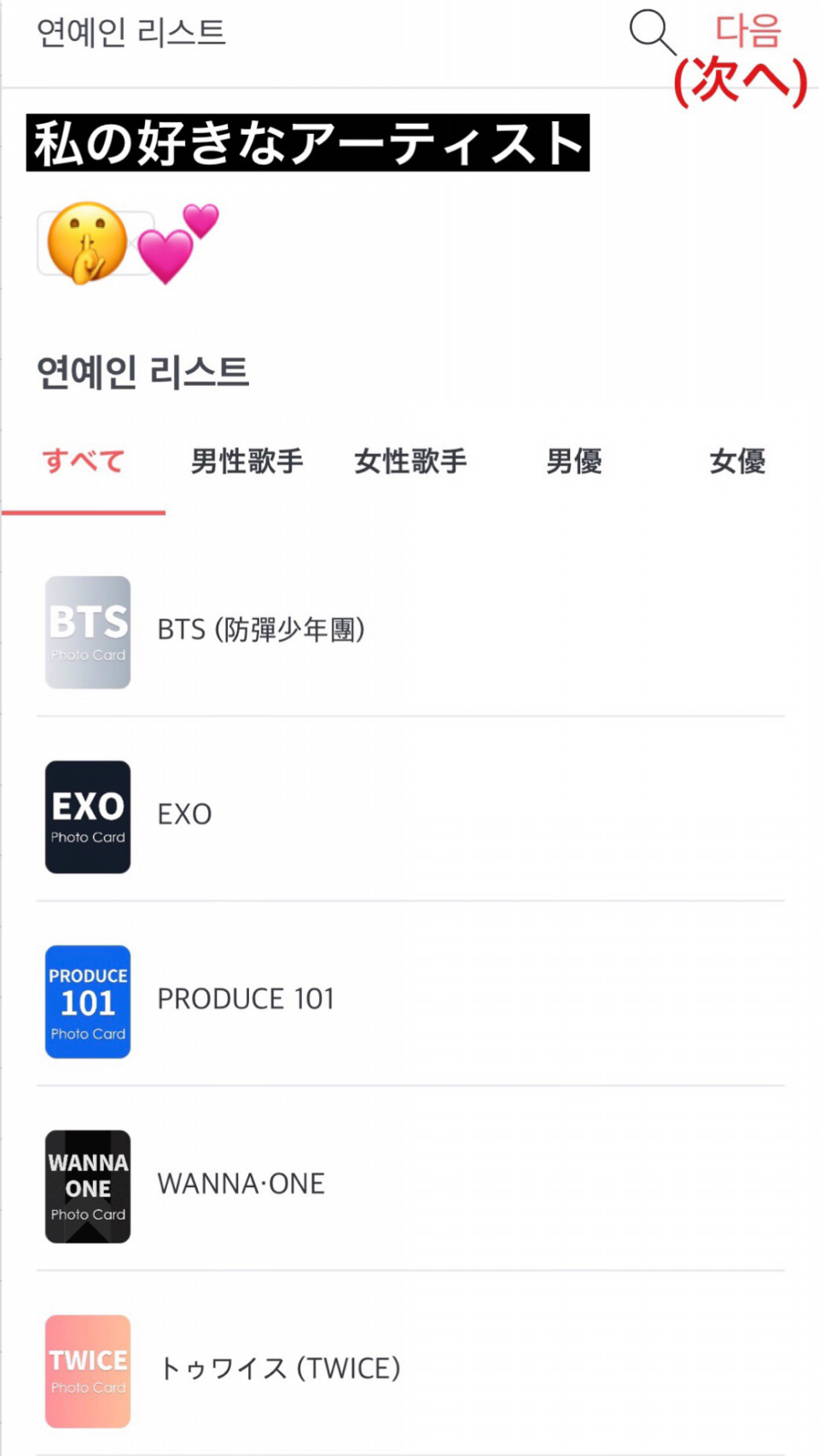Show the 男優 tab
This screenshot has width=819, height=1456.
click(x=574, y=462)
